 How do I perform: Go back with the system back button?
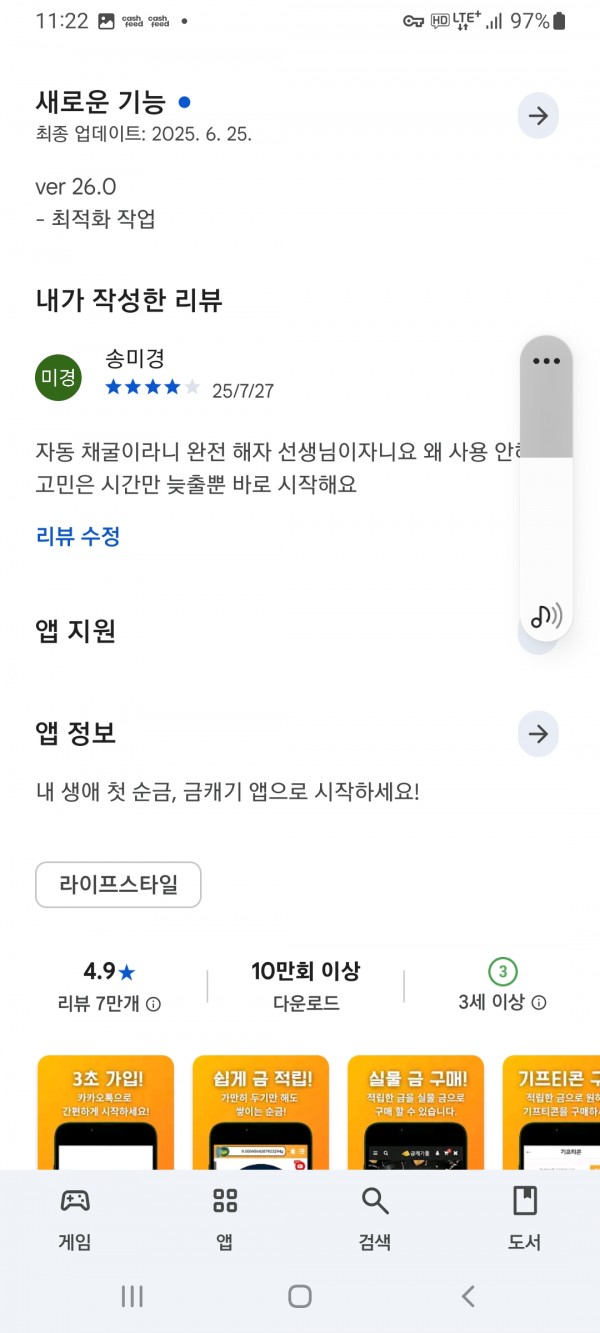pos(468,1297)
